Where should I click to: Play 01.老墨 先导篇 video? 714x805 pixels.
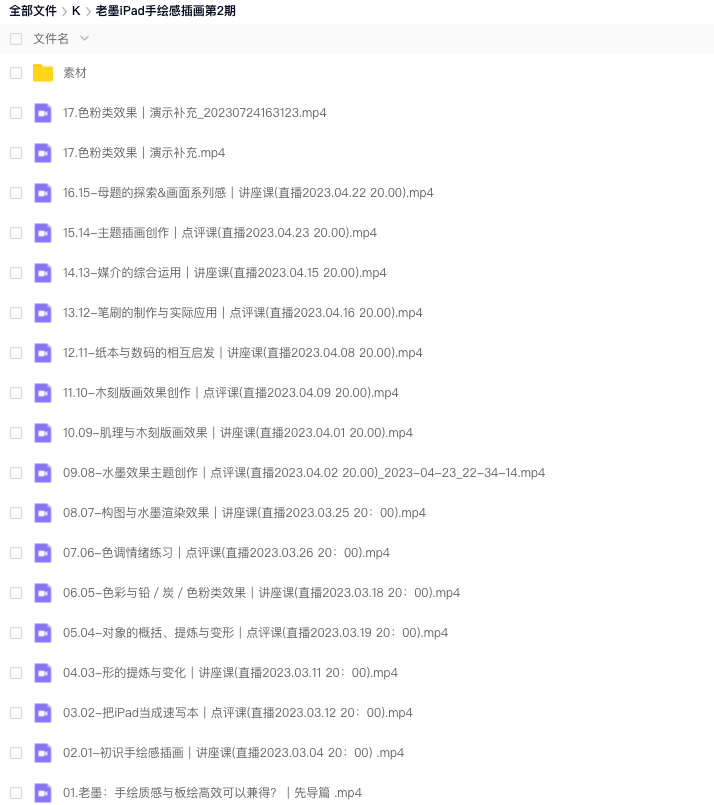pos(212,793)
